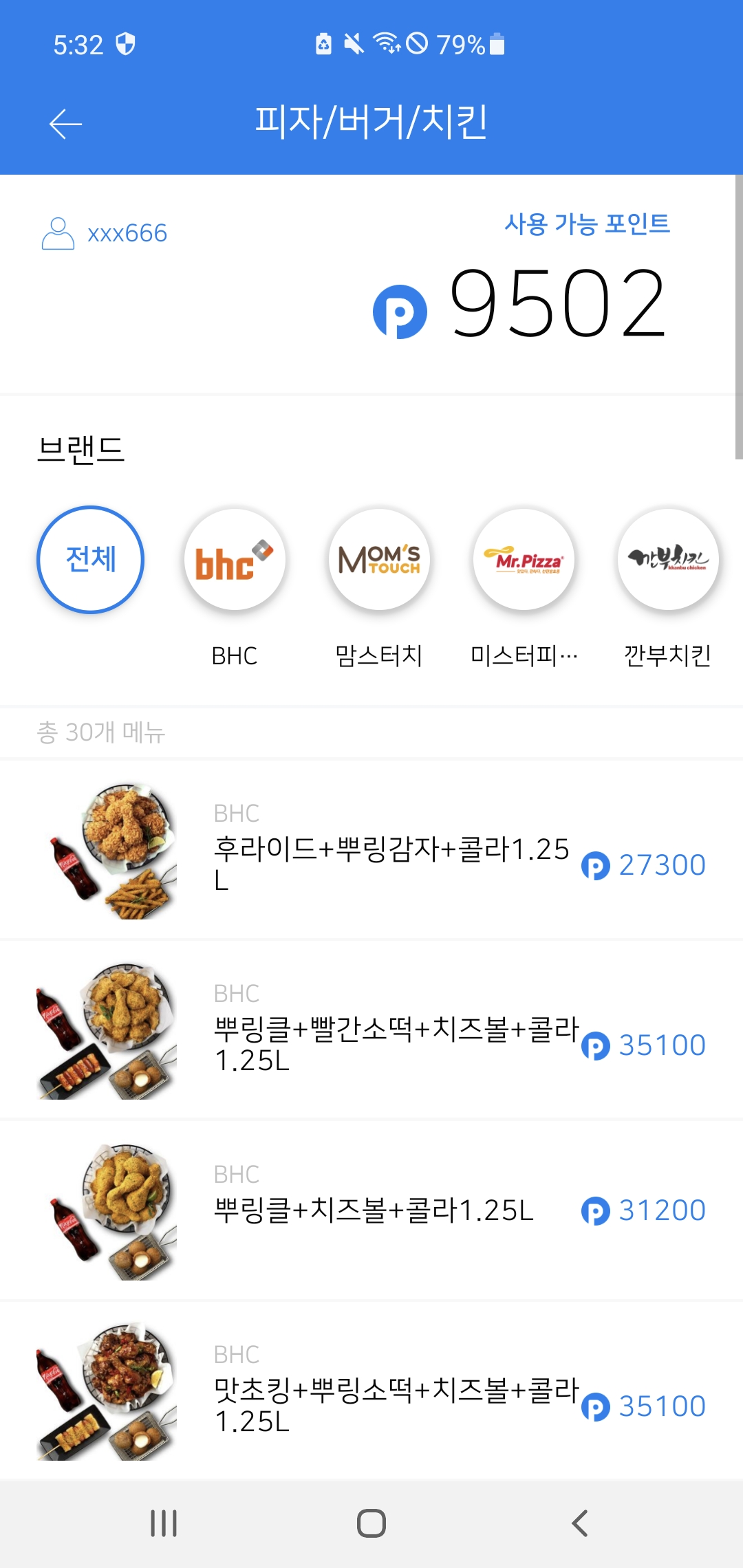
Task: Go back using the top-left arrow
Action: pyautogui.click(x=65, y=124)
